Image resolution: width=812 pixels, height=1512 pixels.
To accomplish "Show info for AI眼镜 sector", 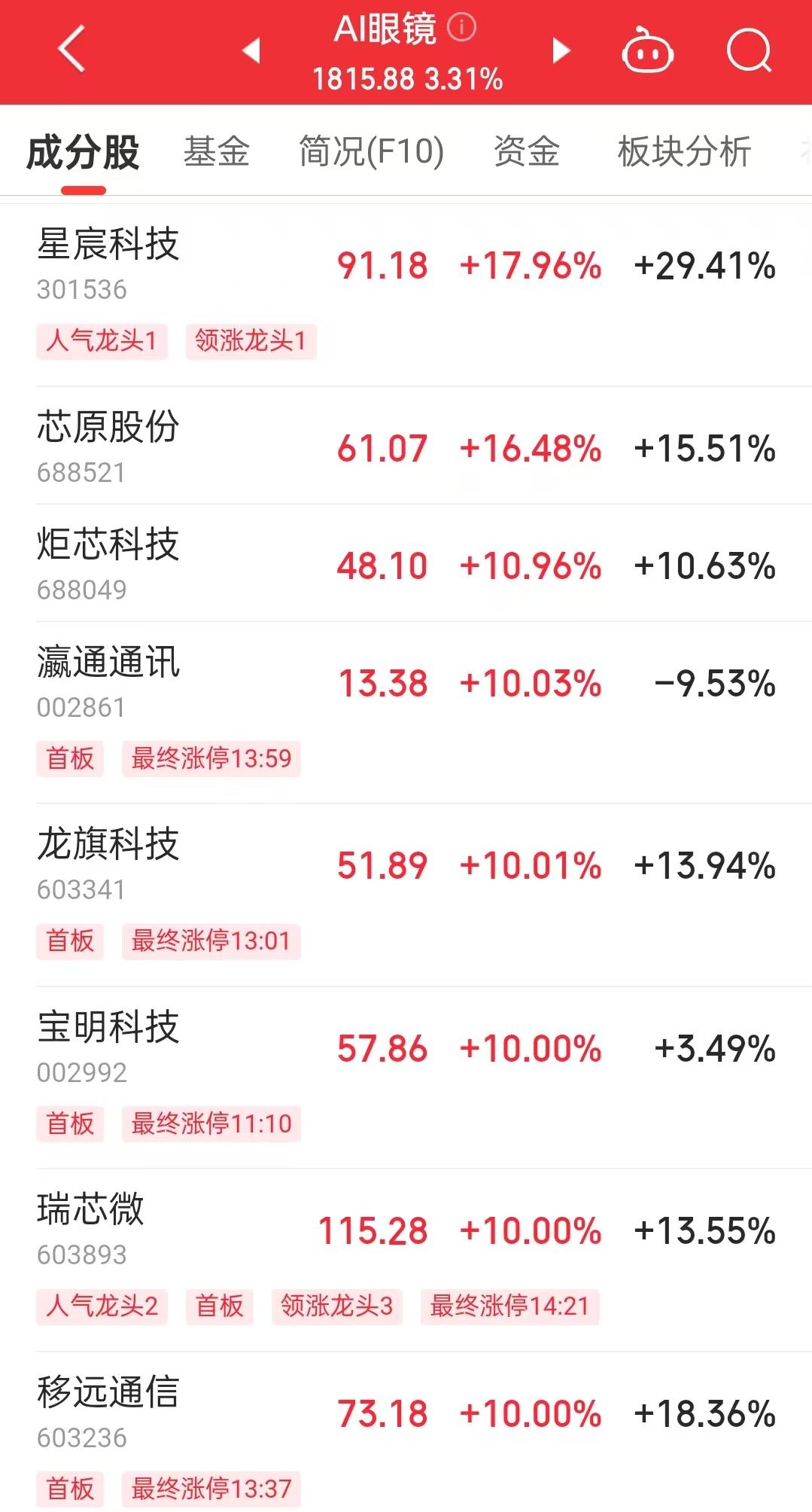I will coord(461,28).
